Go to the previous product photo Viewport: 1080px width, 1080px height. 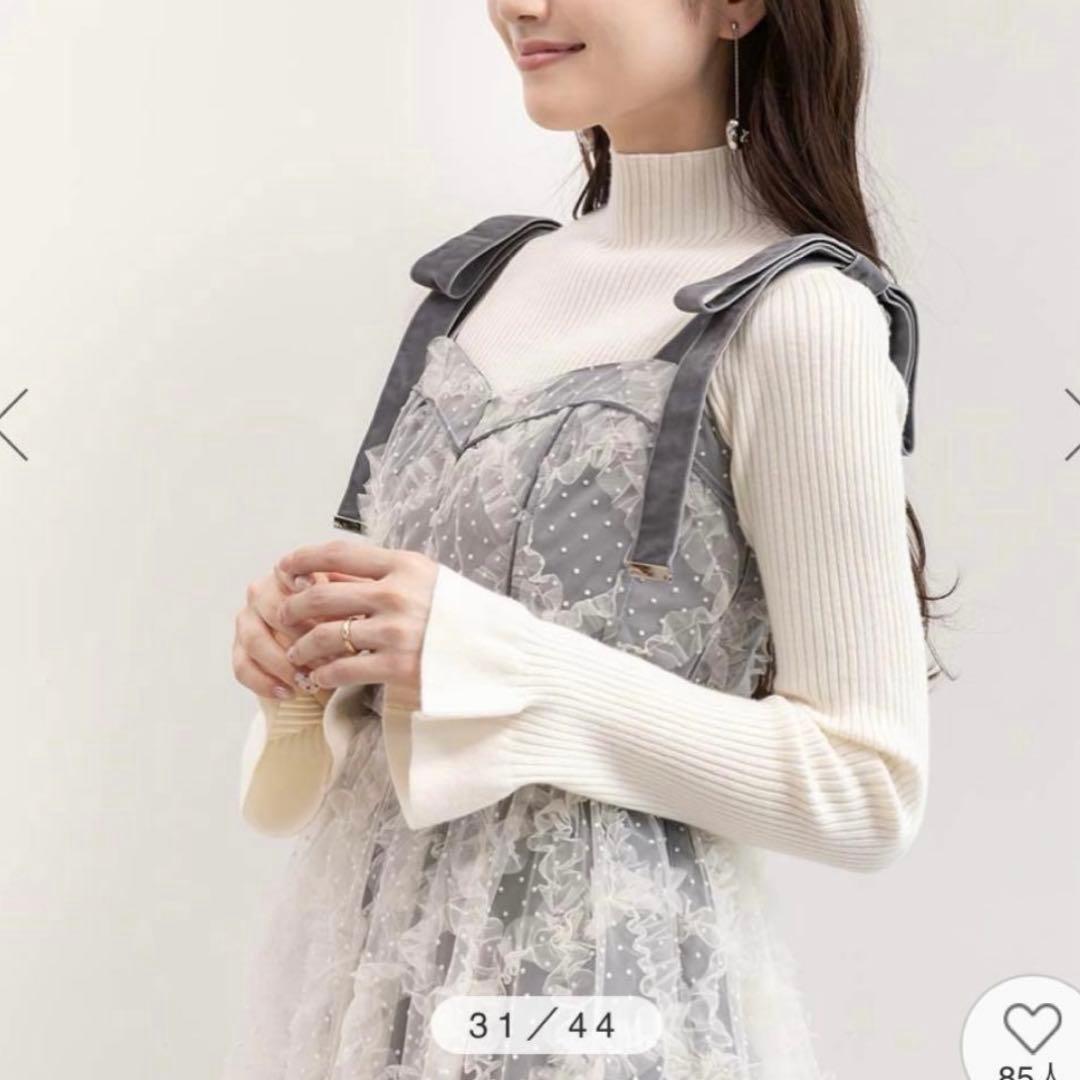click(x=14, y=425)
